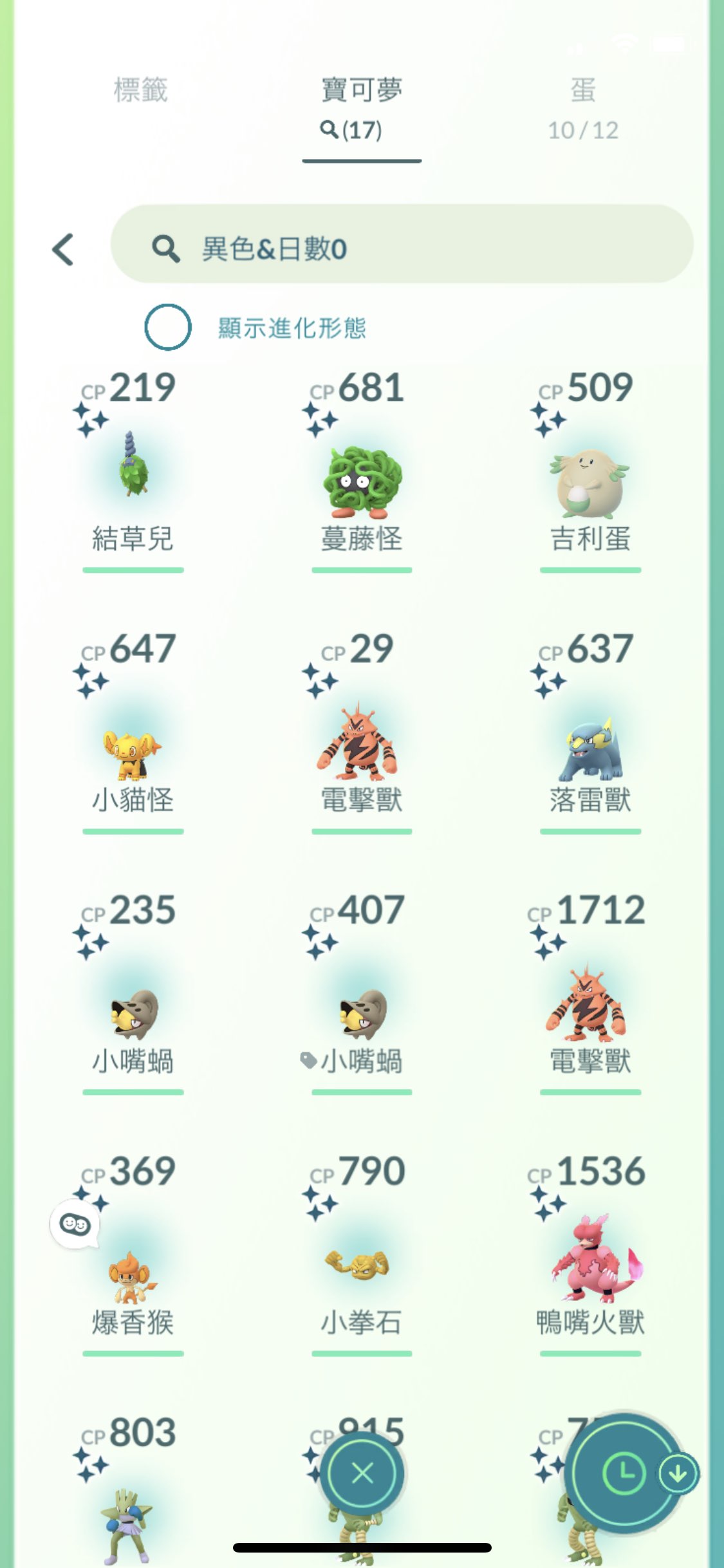This screenshot has height=1568, width=724.
Task: Switch to the 標籤 tab
Action: (x=140, y=90)
